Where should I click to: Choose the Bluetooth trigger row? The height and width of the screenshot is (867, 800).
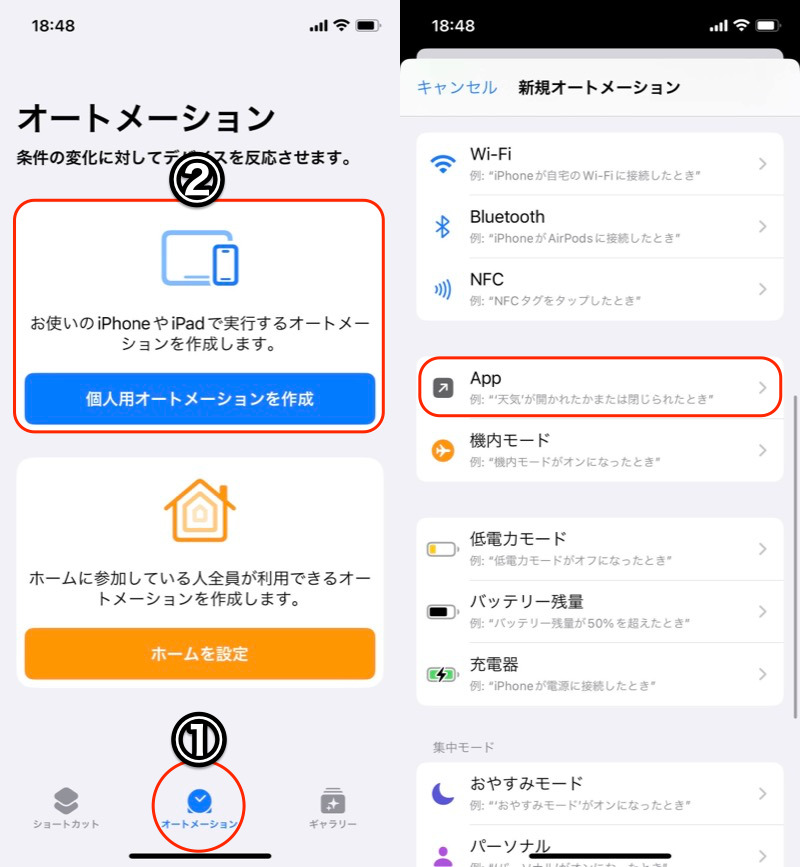[x=598, y=226]
